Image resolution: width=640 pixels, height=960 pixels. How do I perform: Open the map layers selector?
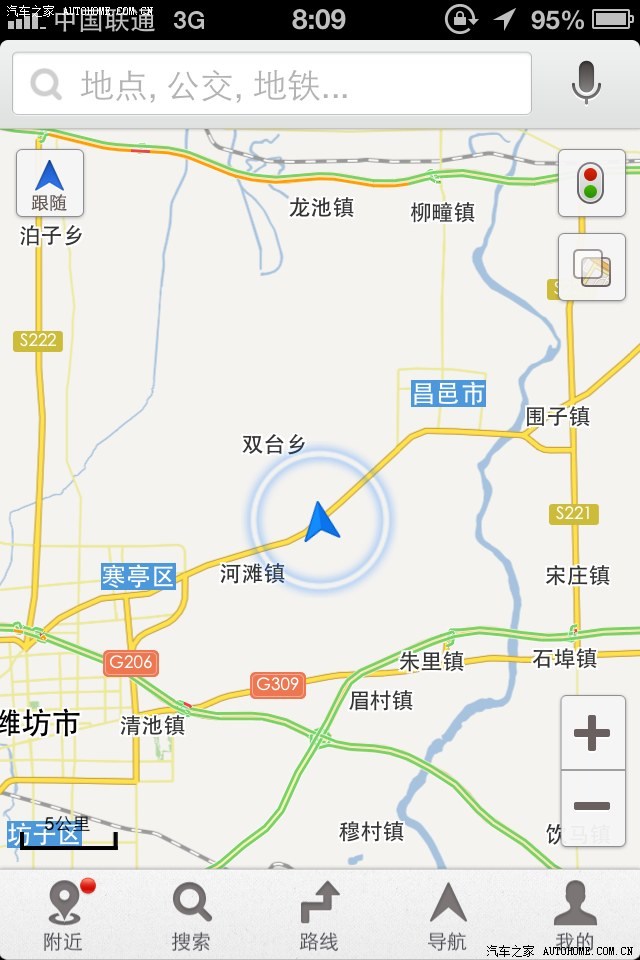click(x=591, y=267)
